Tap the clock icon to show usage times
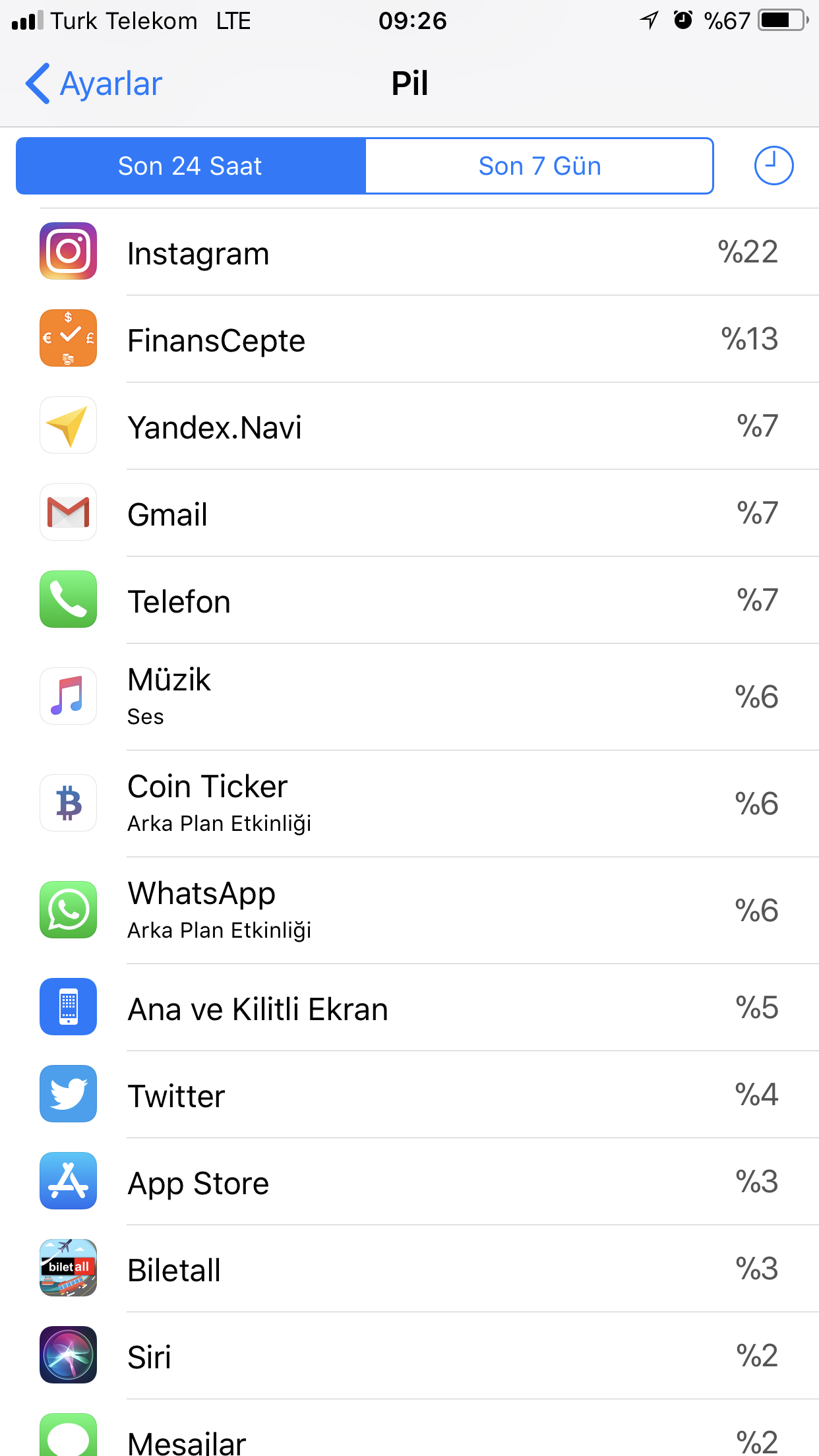 773,166
